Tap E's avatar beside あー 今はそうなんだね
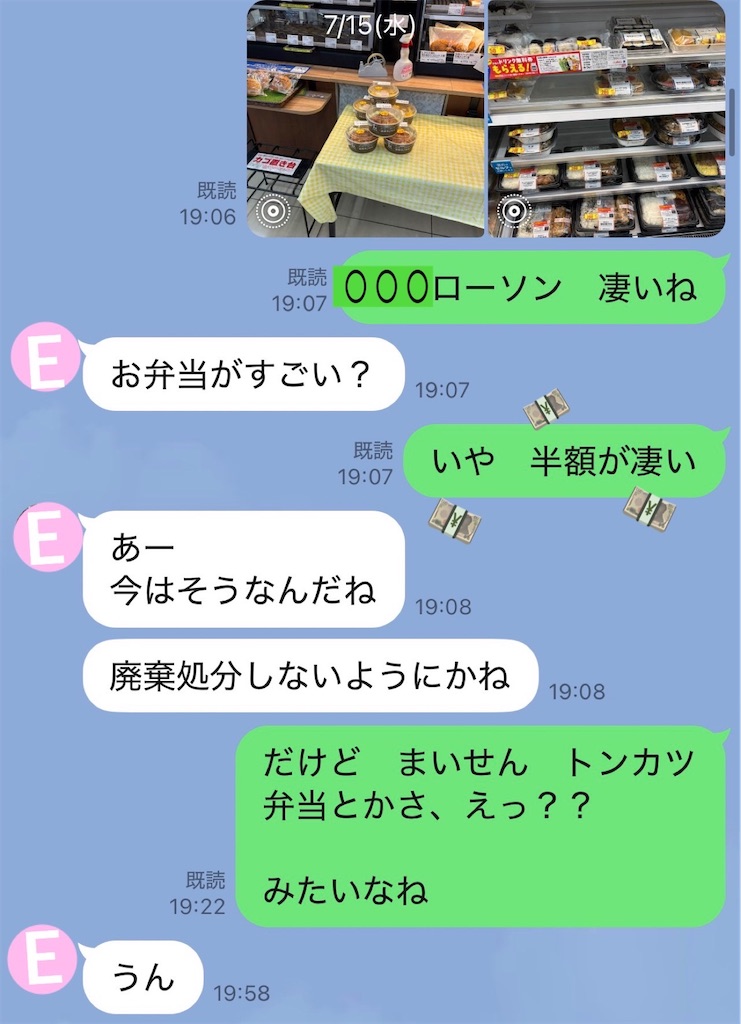 (x=47, y=537)
